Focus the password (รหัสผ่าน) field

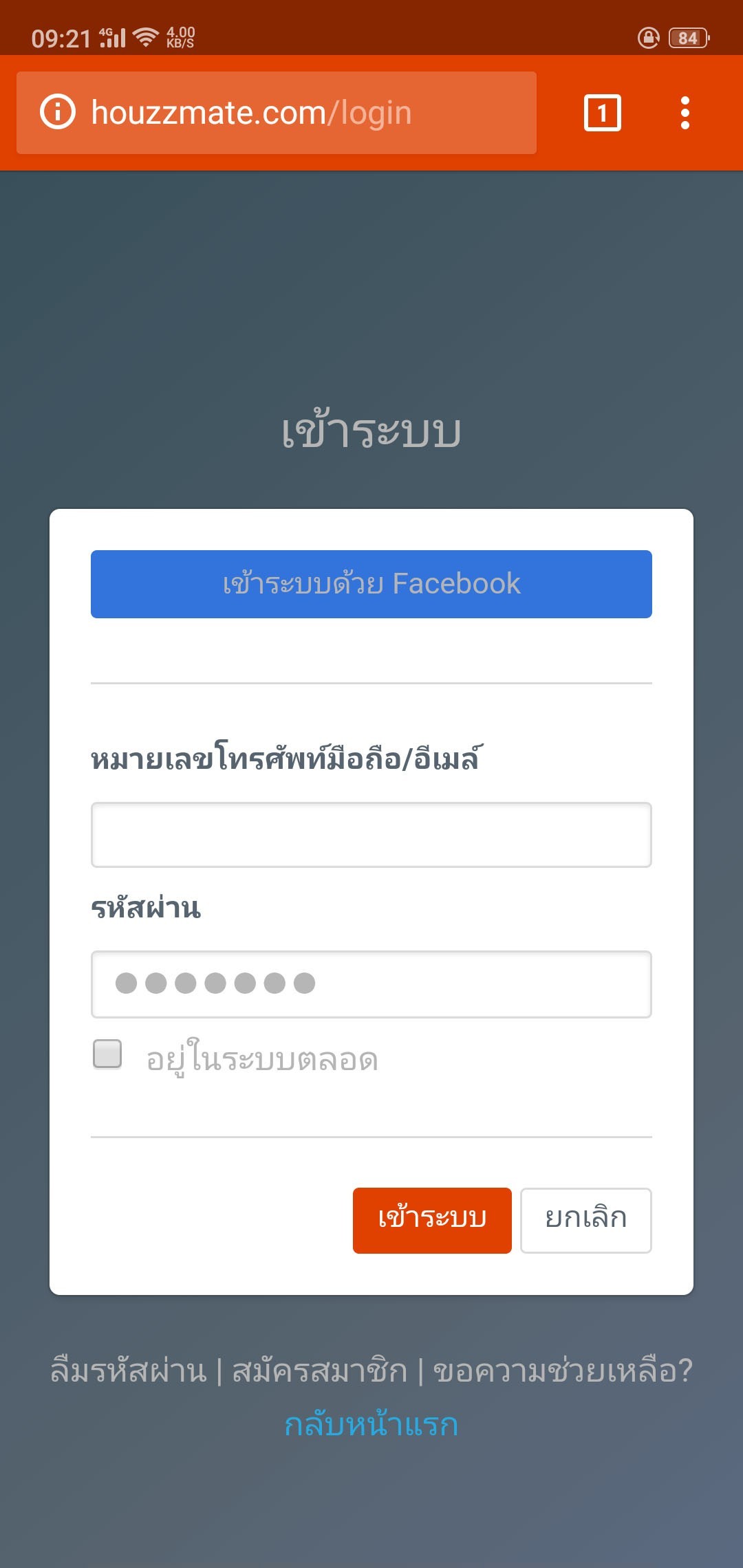[371, 984]
